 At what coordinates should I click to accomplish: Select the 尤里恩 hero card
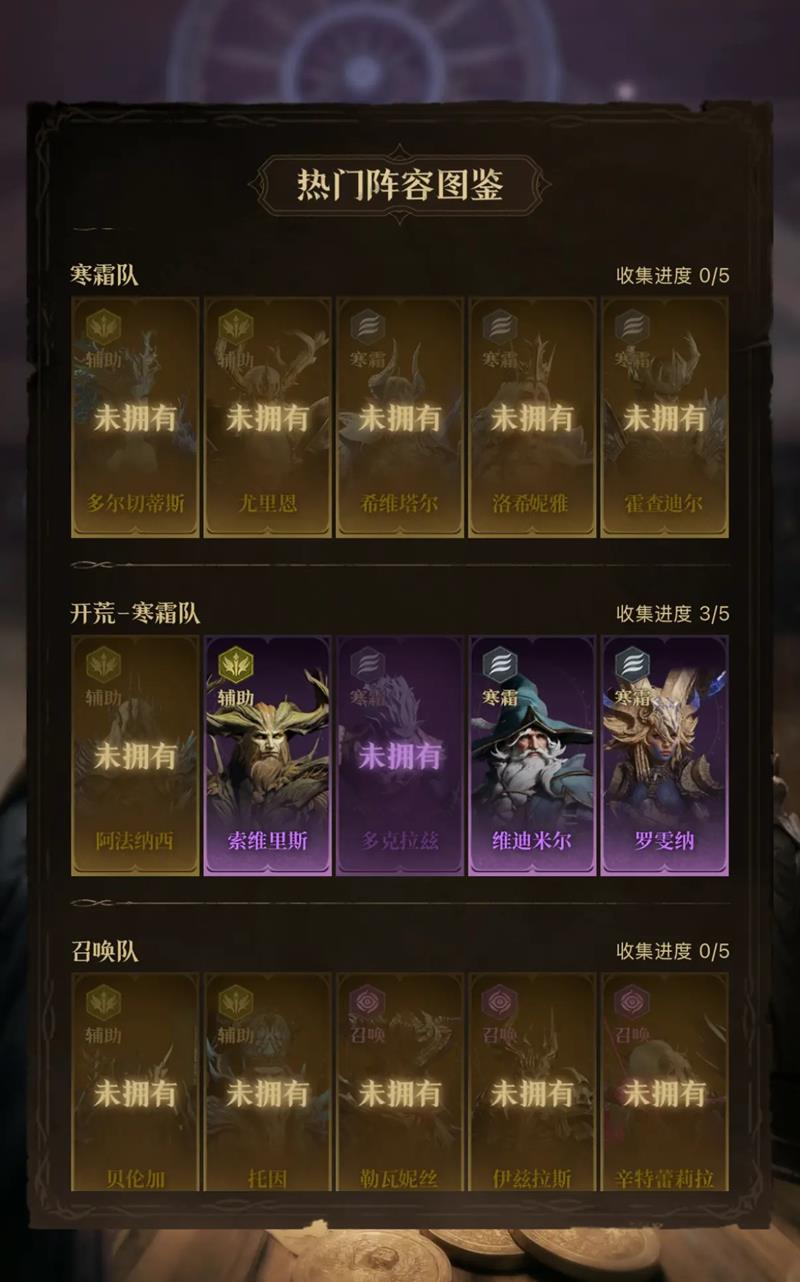tap(267, 418)
